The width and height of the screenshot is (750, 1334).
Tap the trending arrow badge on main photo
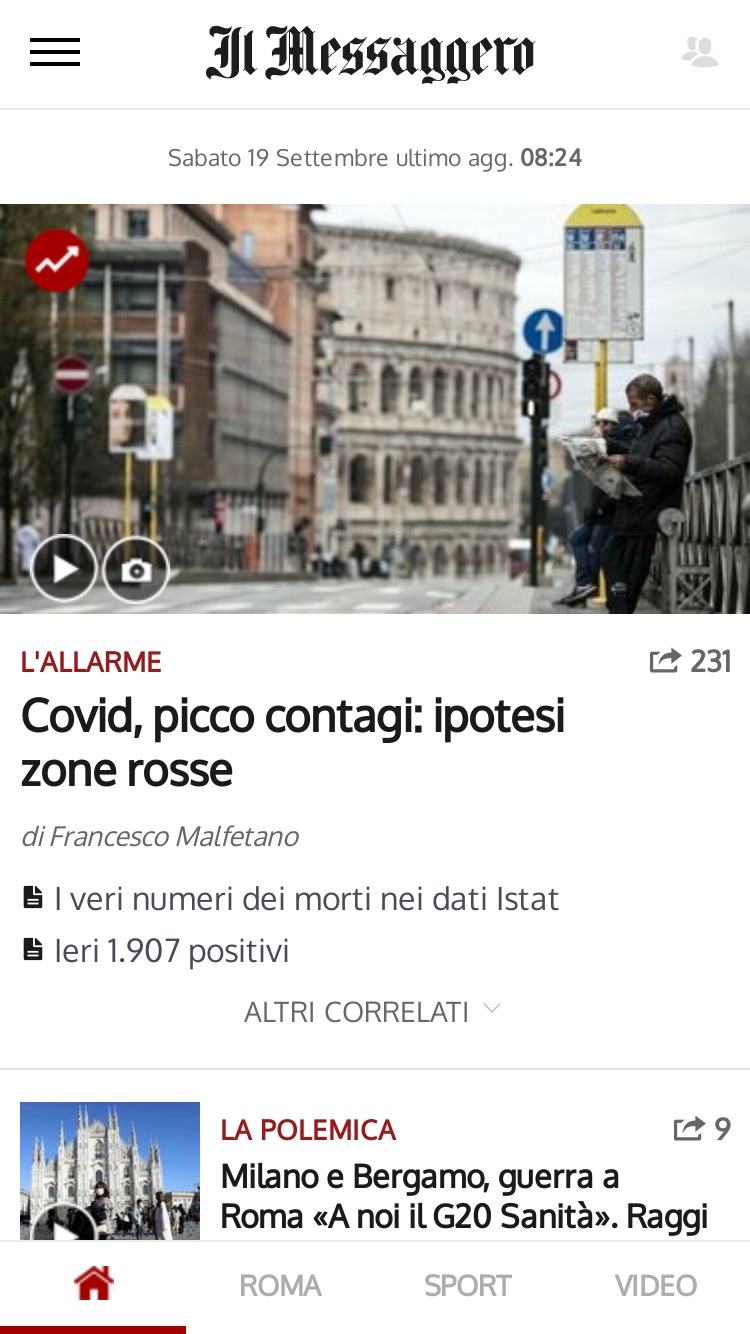tap(57, 260)
